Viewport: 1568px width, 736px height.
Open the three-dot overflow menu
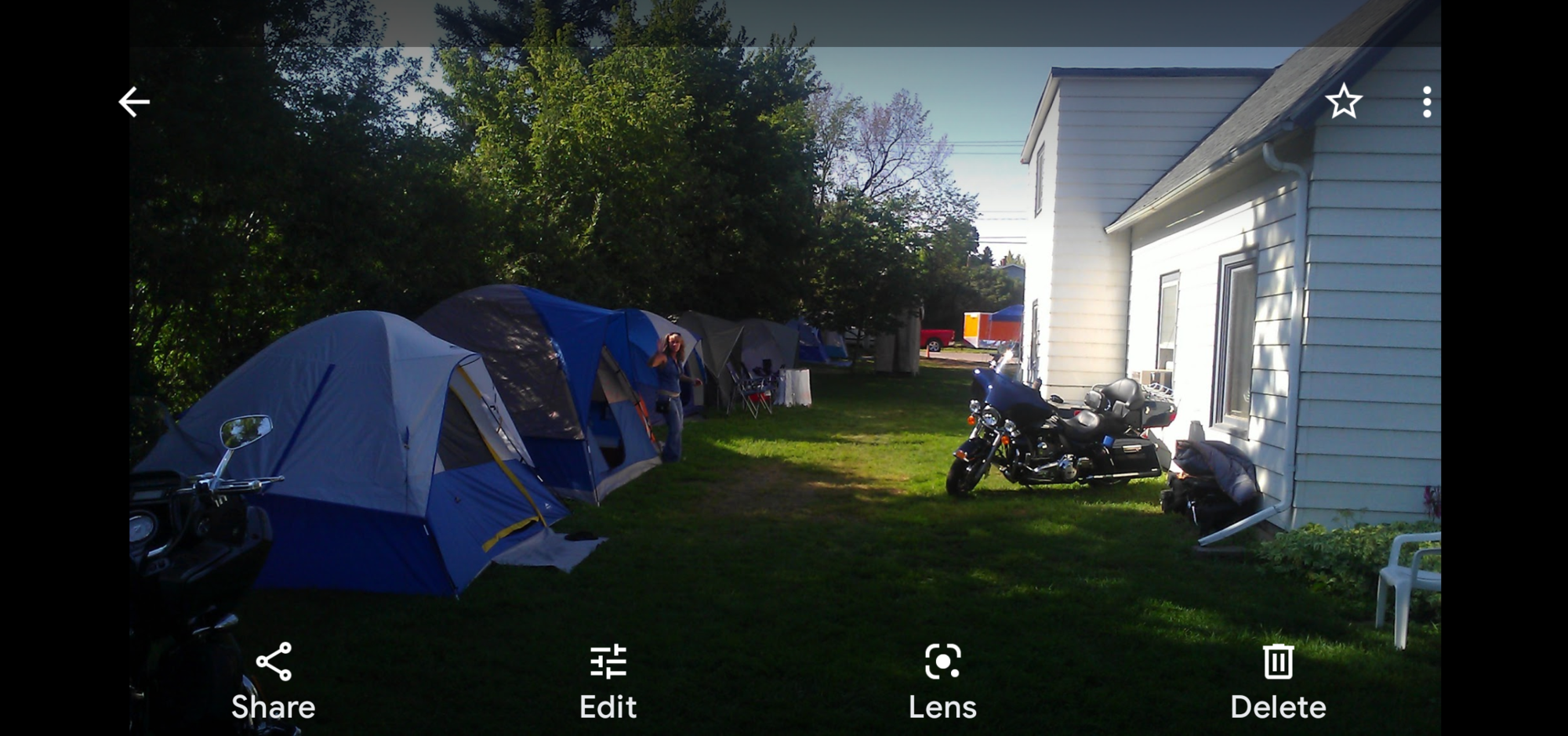pyautogui.click(x=1427, y=102)
